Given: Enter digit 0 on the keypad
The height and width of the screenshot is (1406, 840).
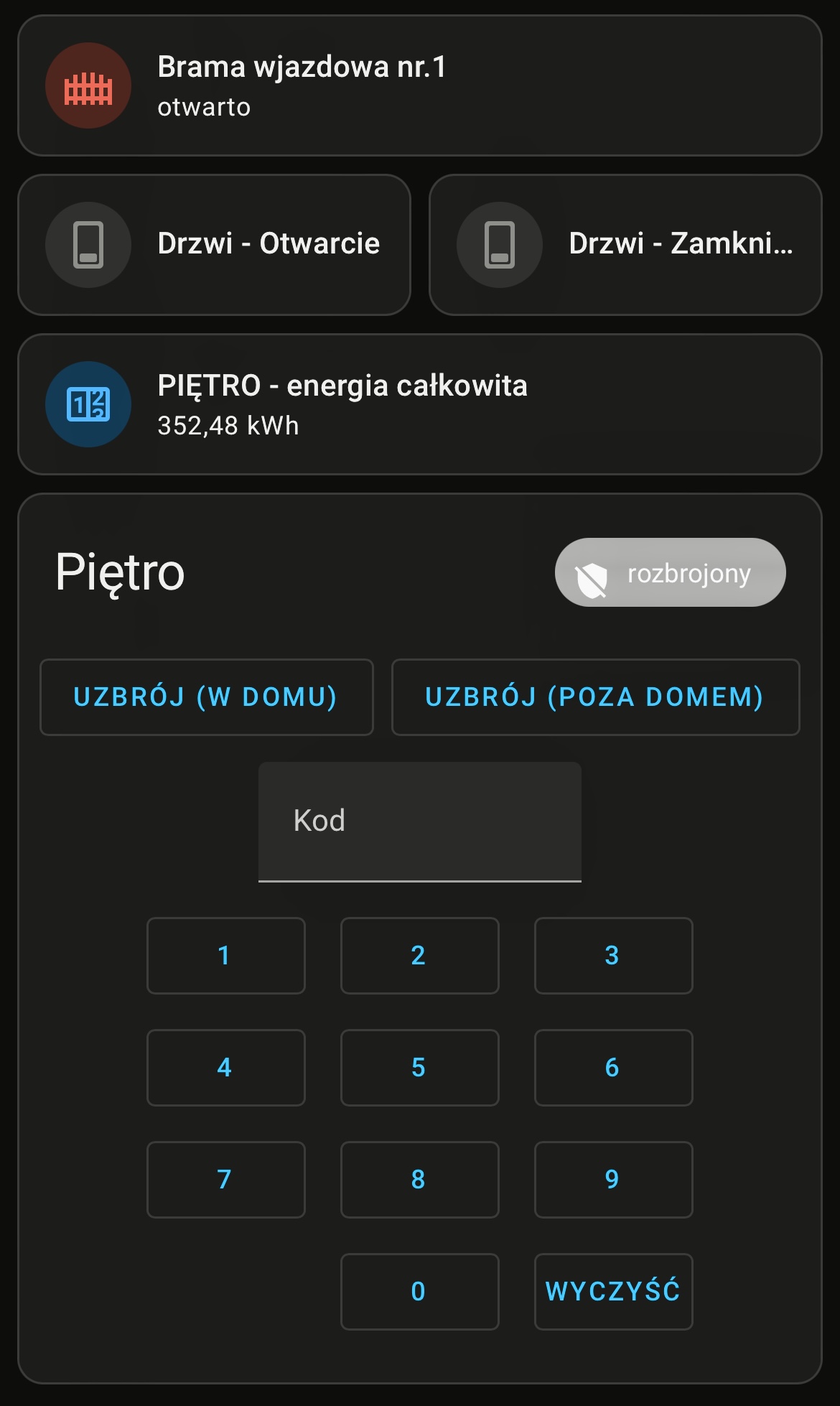Looking at the screenshot, I should [x=420, y=1292].
